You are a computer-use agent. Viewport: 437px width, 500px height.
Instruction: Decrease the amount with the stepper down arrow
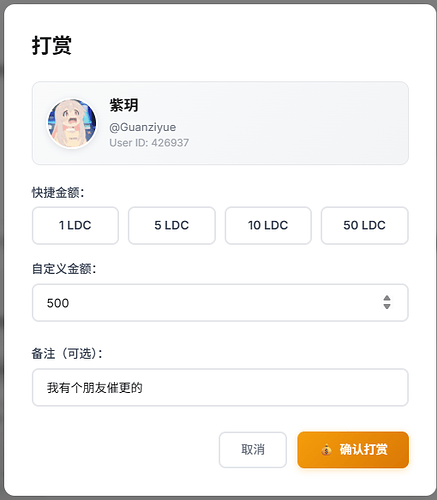(x=387, y=306)
